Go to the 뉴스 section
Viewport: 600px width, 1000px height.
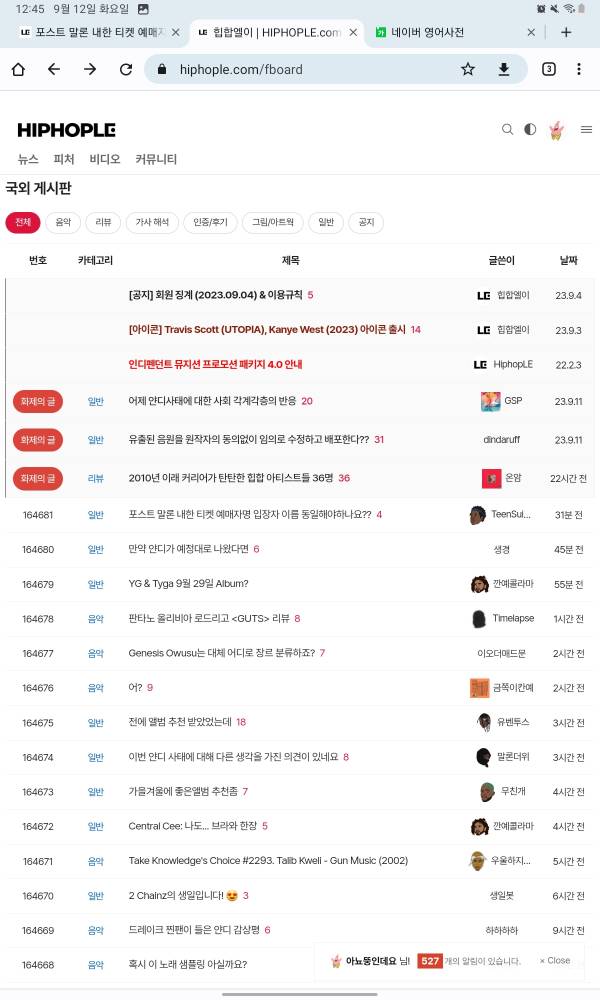[x=28, y=159]
